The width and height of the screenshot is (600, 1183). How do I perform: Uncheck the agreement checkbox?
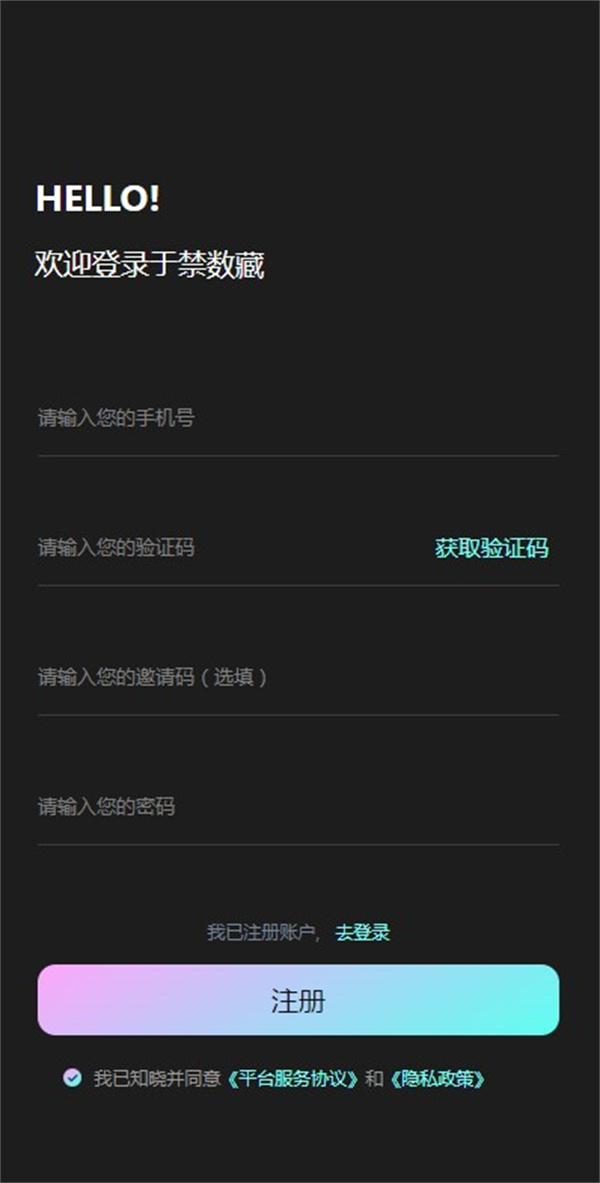(72, 1078)
